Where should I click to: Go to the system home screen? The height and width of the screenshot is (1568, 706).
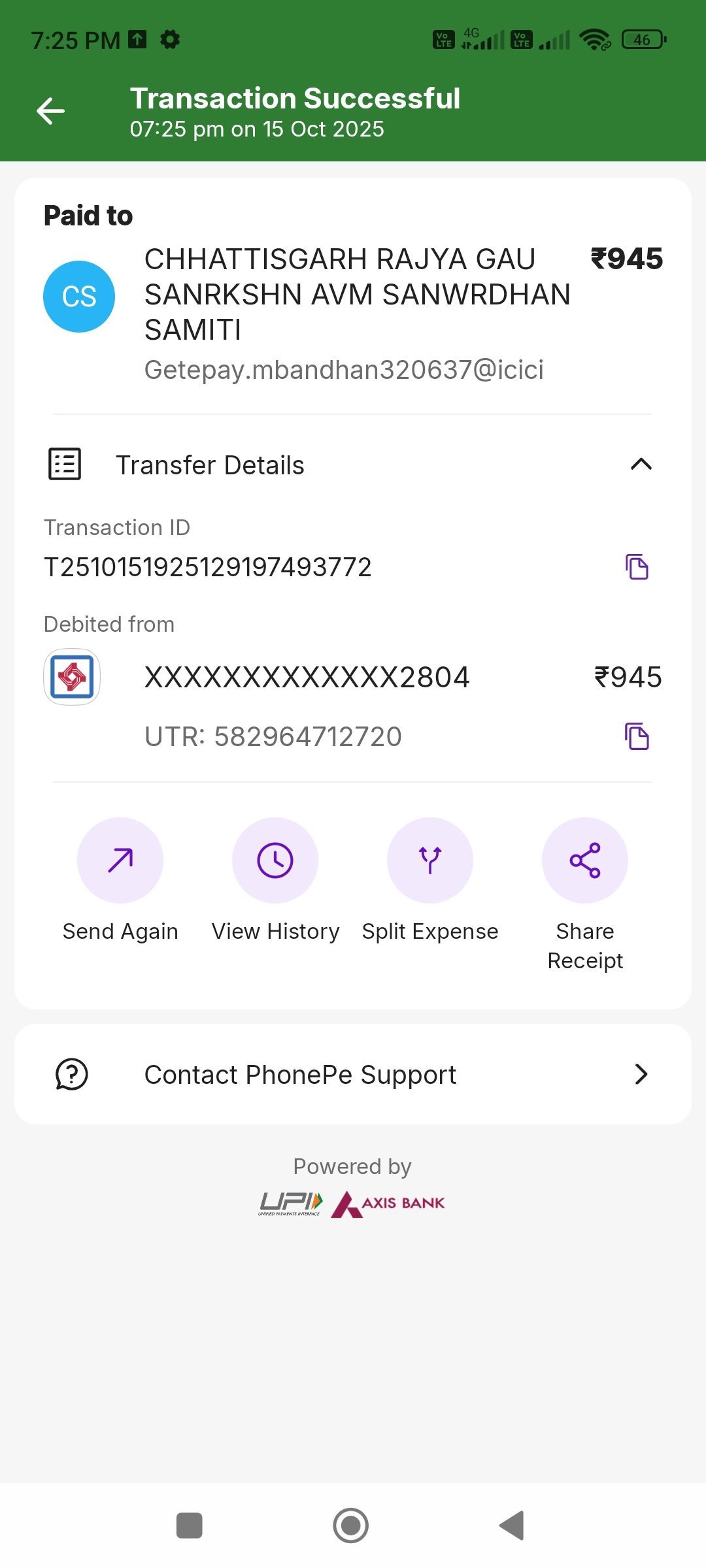tap(351, 1526)
